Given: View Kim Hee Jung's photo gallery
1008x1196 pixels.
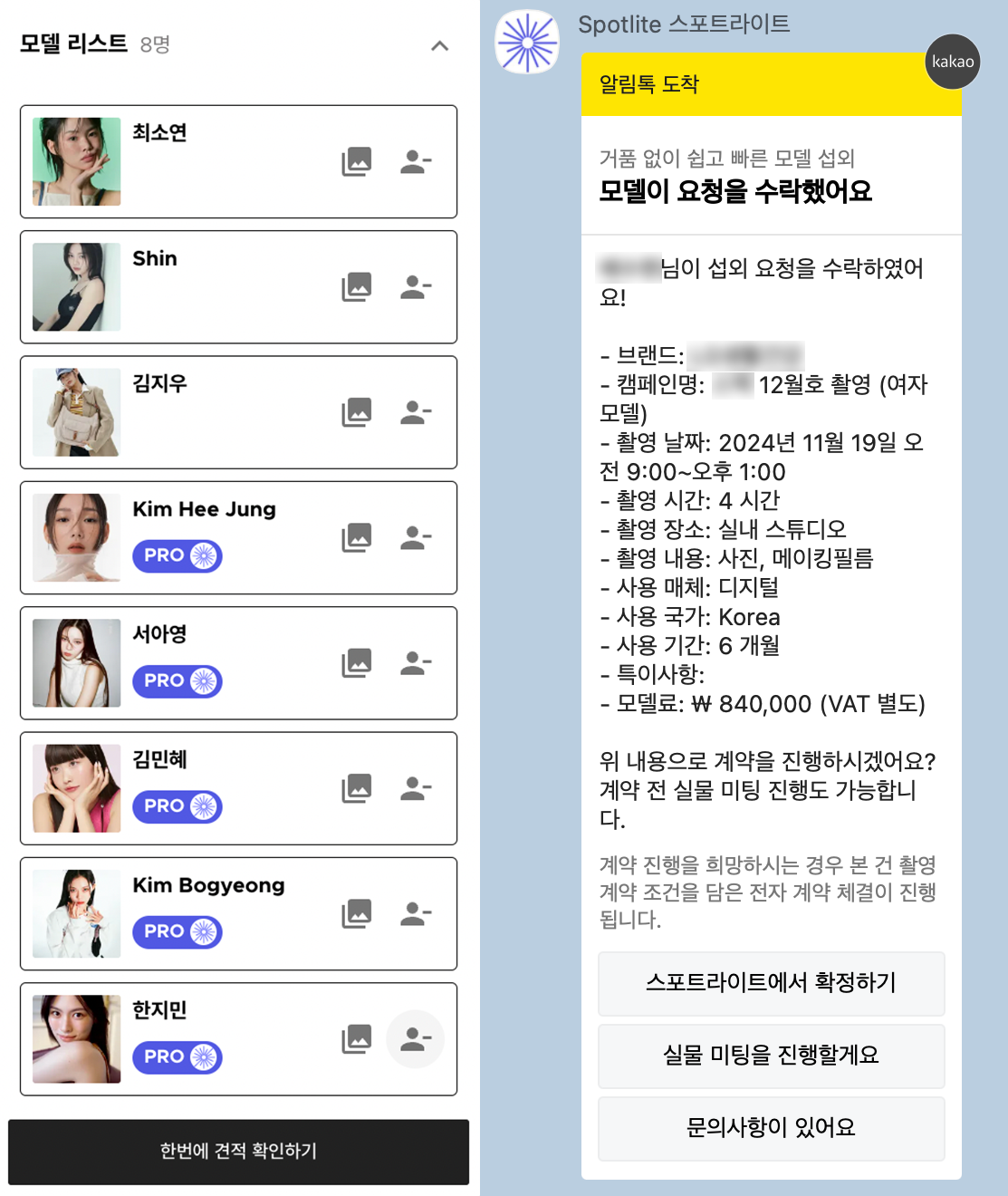Looking at the screenshot, I should pyautogui.click(x=357, y=538).
